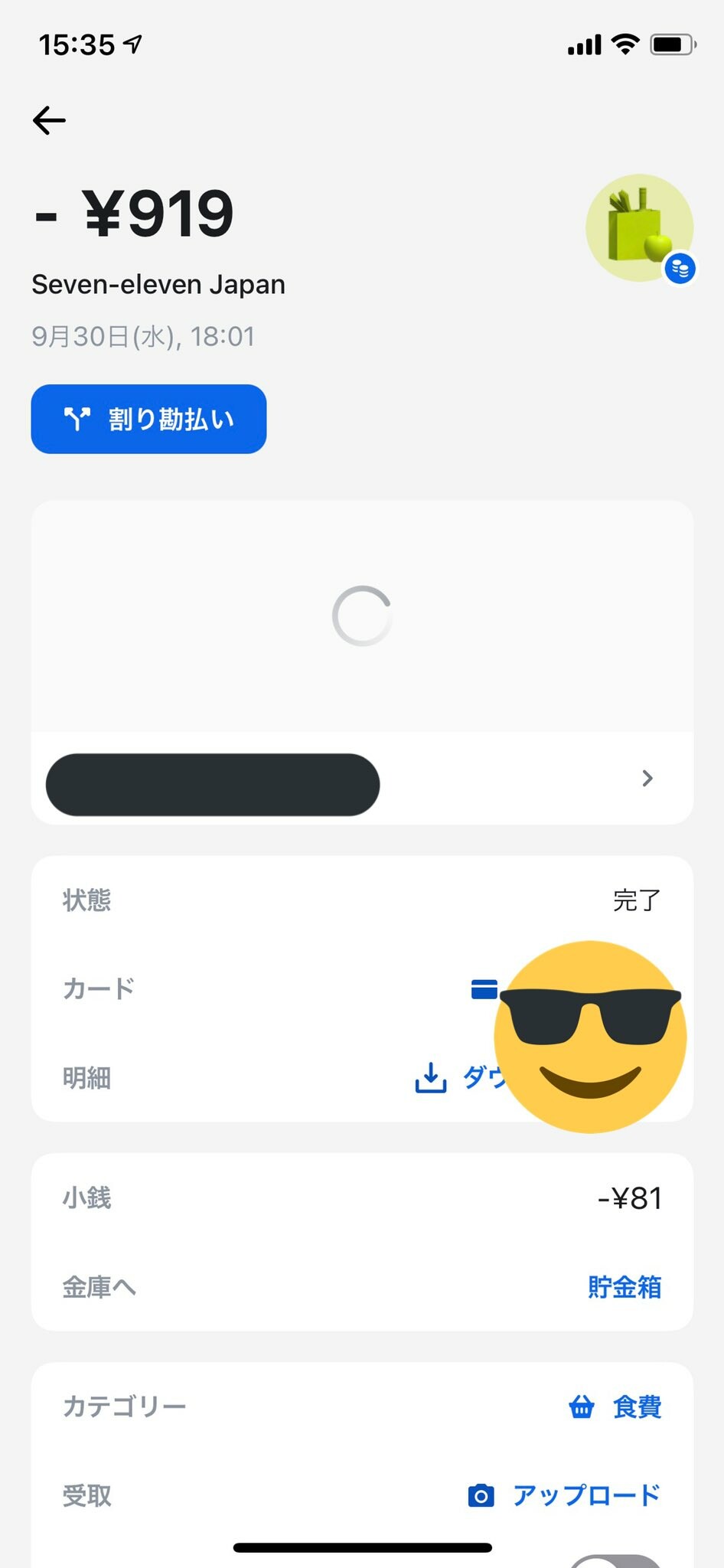724x1568 pixels.
Task: Tap 完了 status in the 状態 row
Action: pyautogui.click(x=637, y=900)
